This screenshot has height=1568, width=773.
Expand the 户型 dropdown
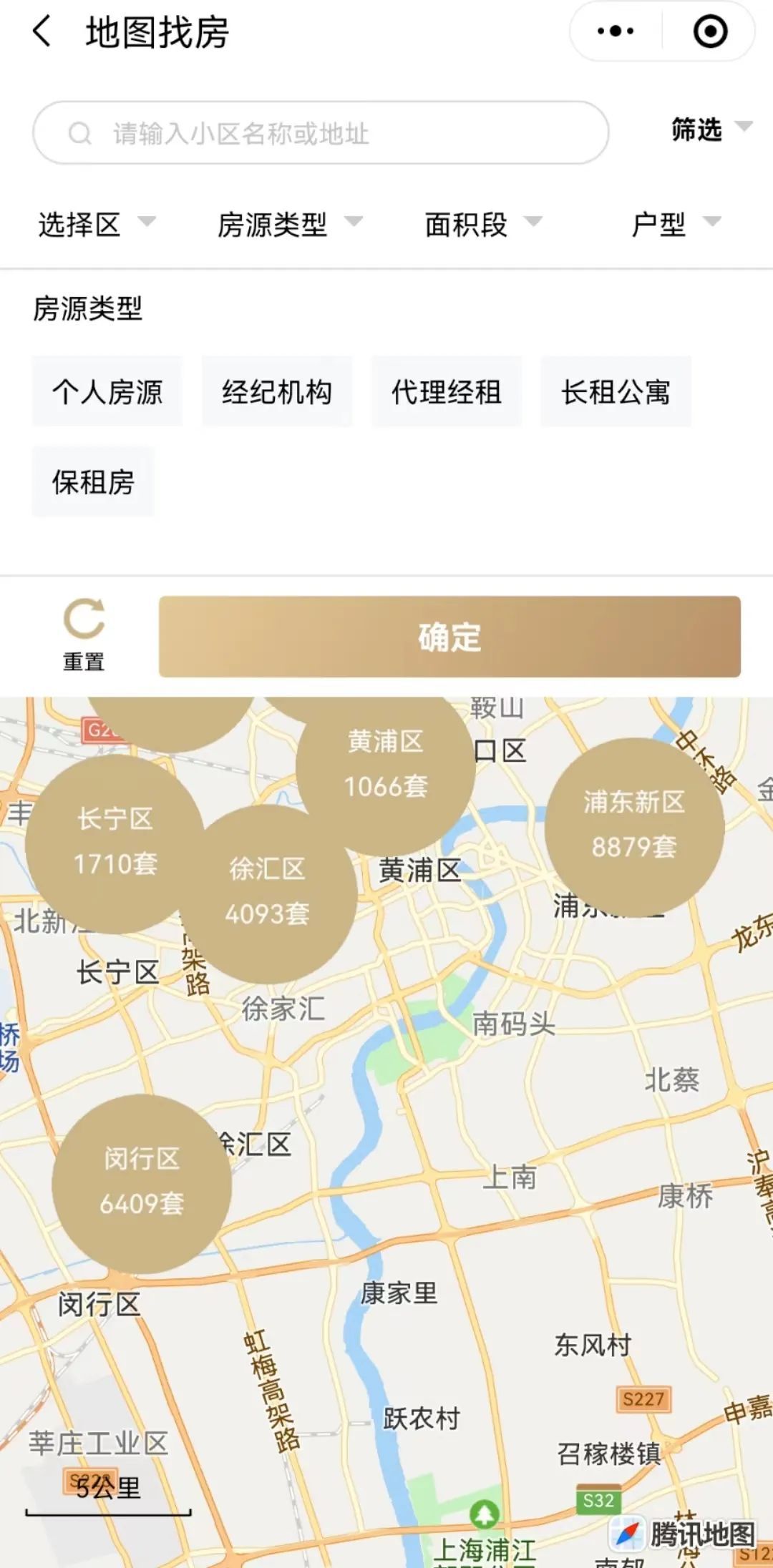[674, 225]
